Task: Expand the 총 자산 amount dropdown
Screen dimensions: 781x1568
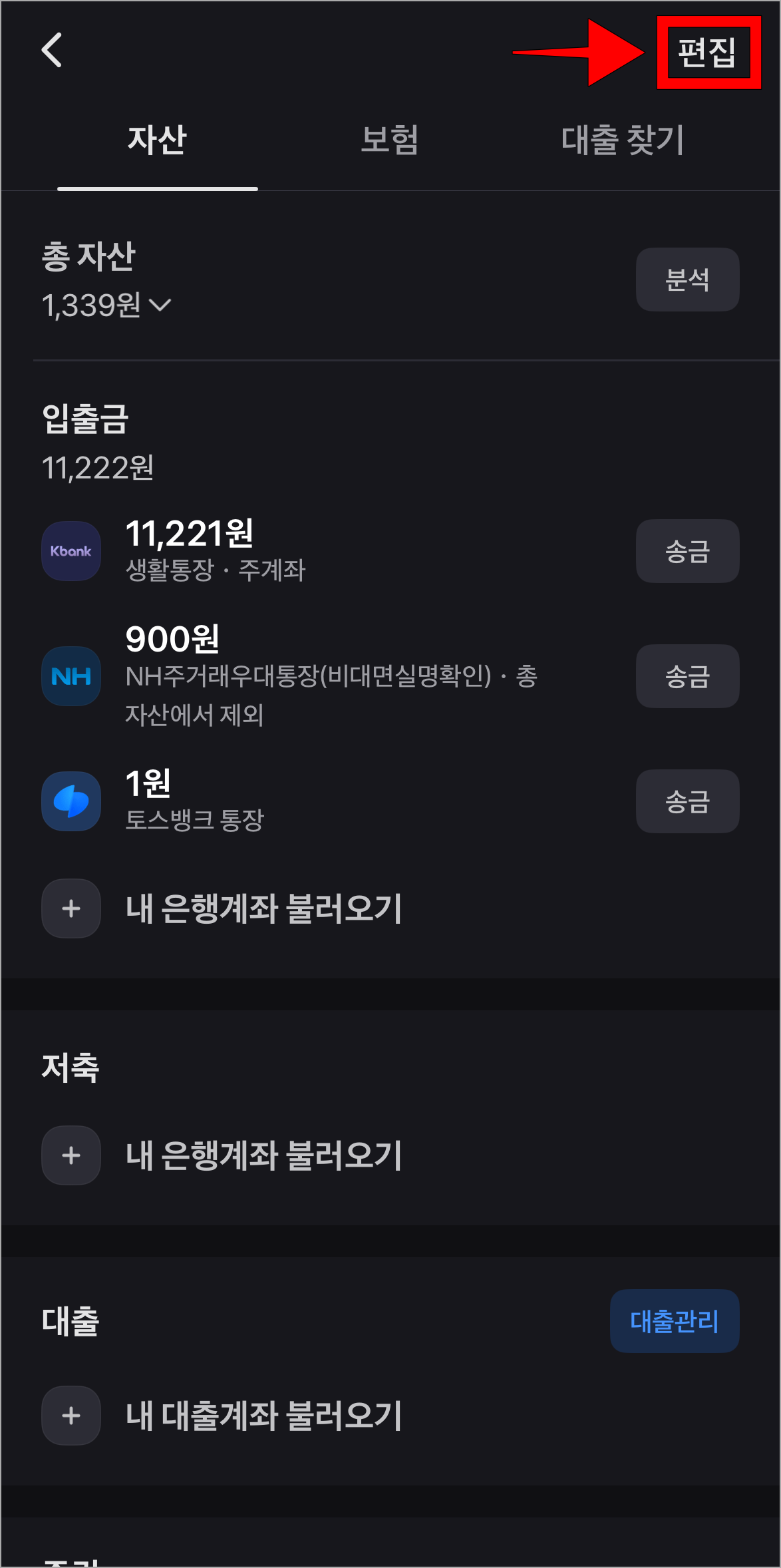Action: click(x=160, y=305)
